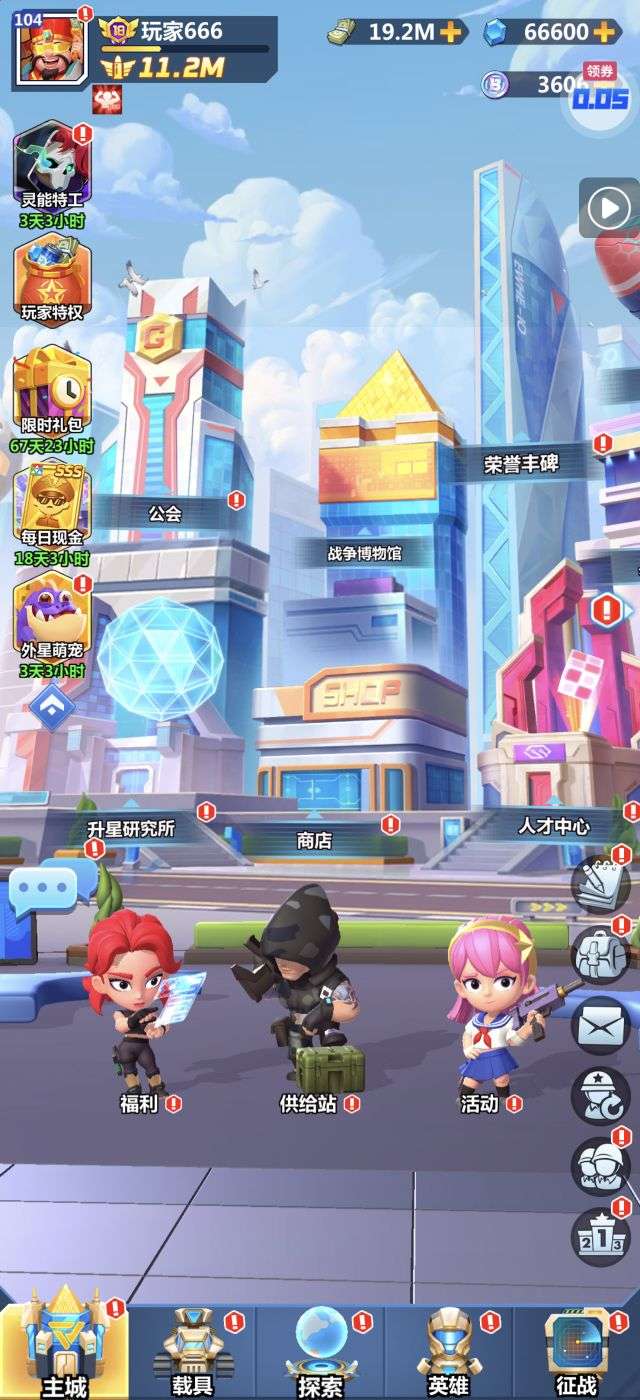Screen dimensions: 640x1400
Task: Open the player avatar profile
Action: tap(50, 48)
